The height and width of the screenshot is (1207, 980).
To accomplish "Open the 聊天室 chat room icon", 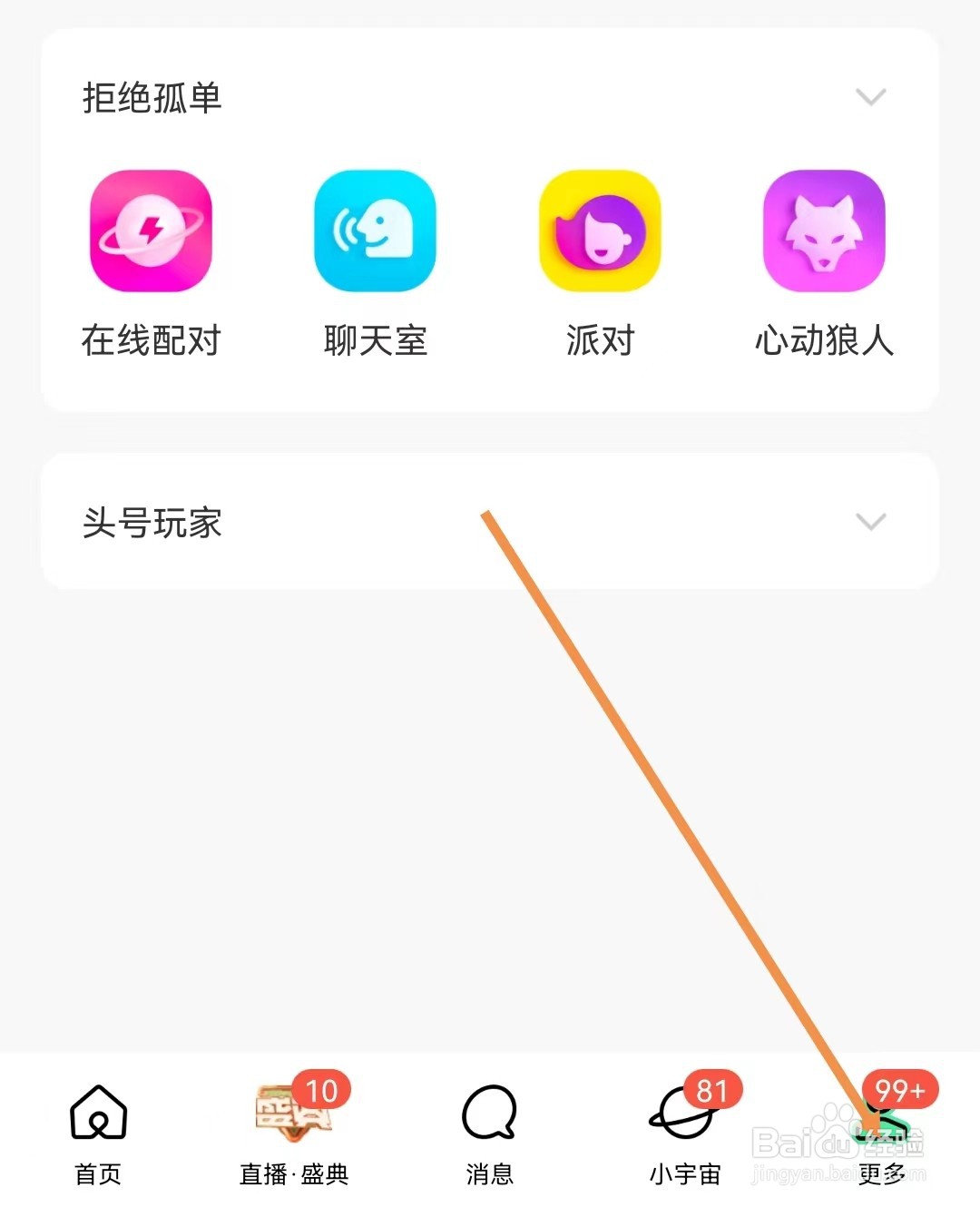I will [374, 232].
